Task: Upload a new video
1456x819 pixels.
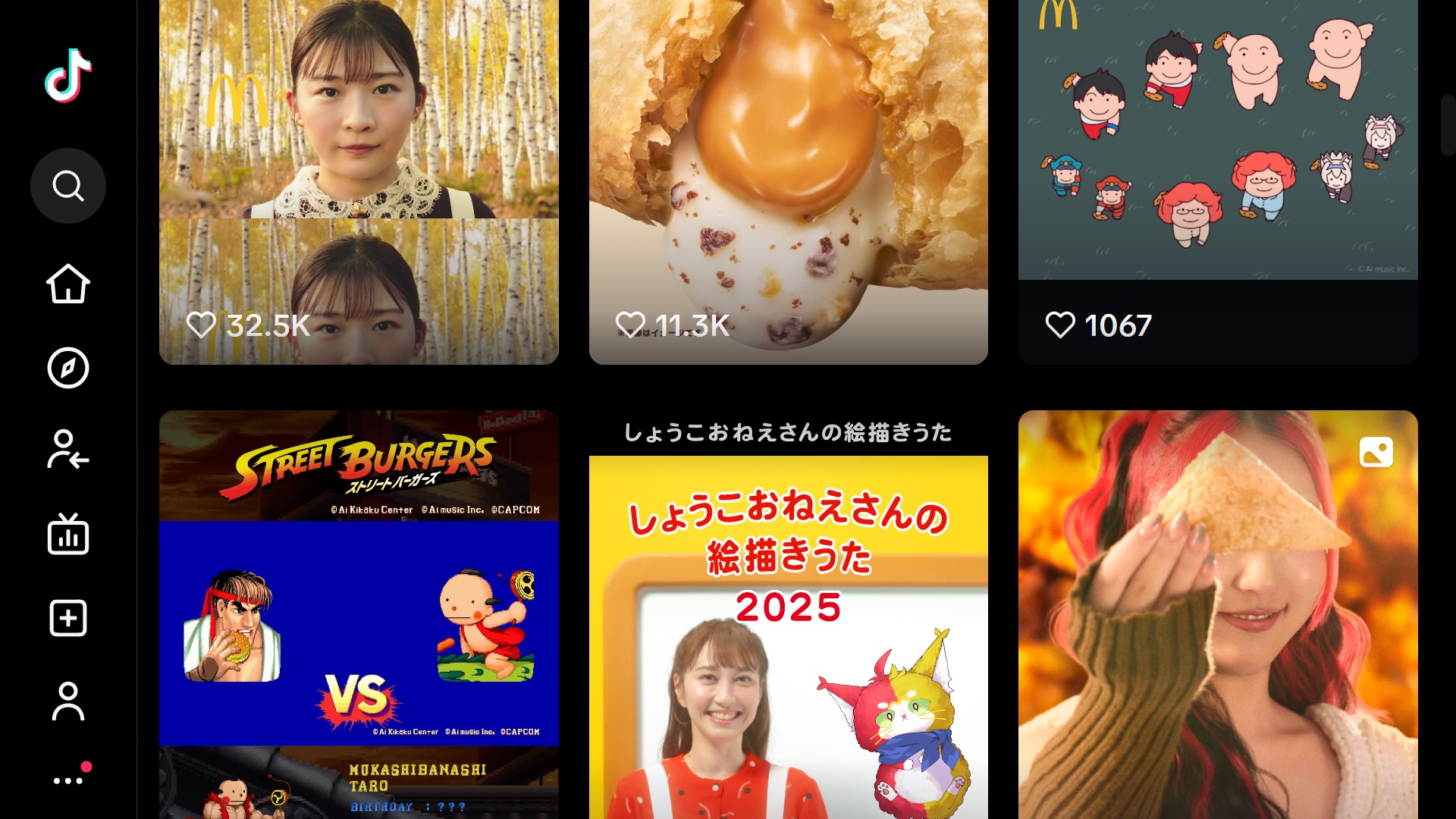Action: [x=68, y=618]
